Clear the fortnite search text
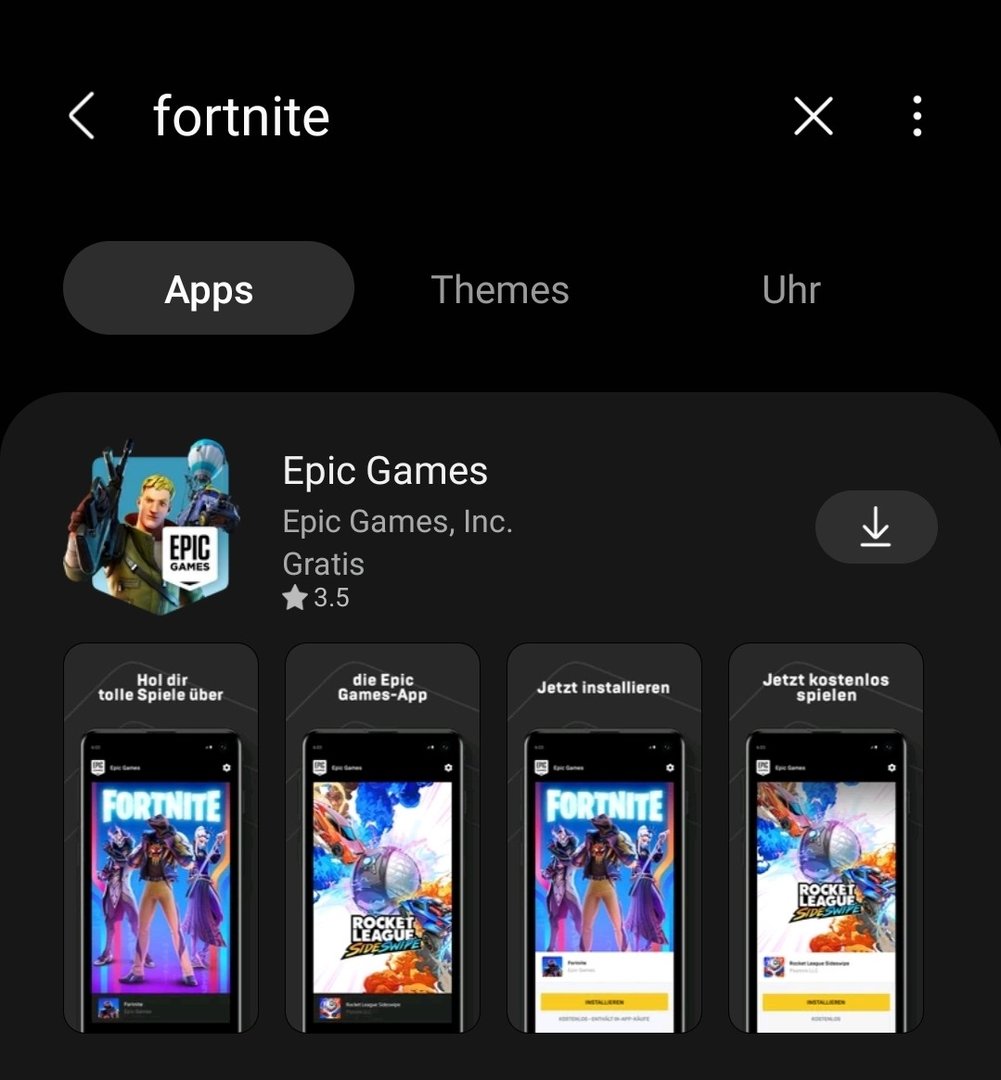The width and height of the screenshot is (1001, 1080). [x=813, y=117]
